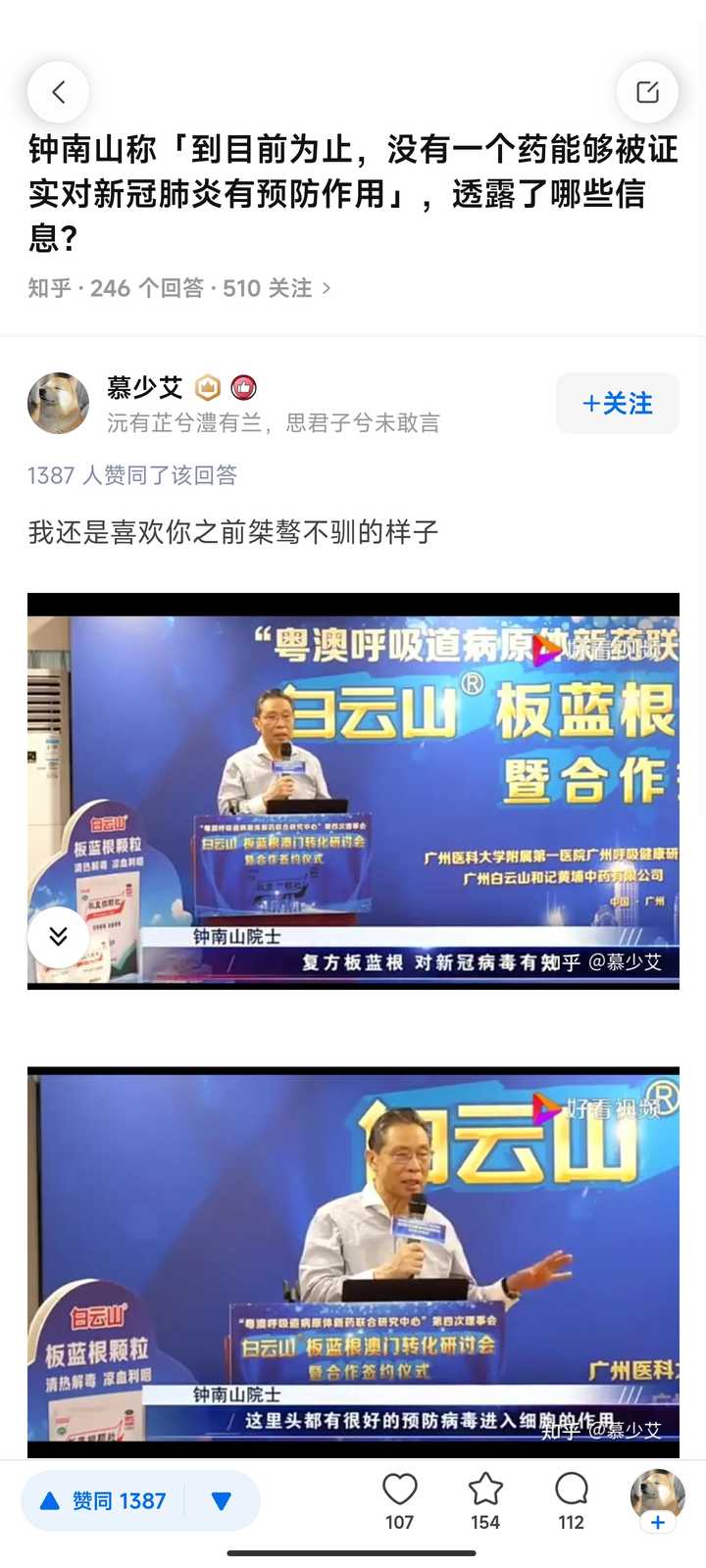Open 慕少艾's profile avatar beside the name

click(x=58, y=403)
